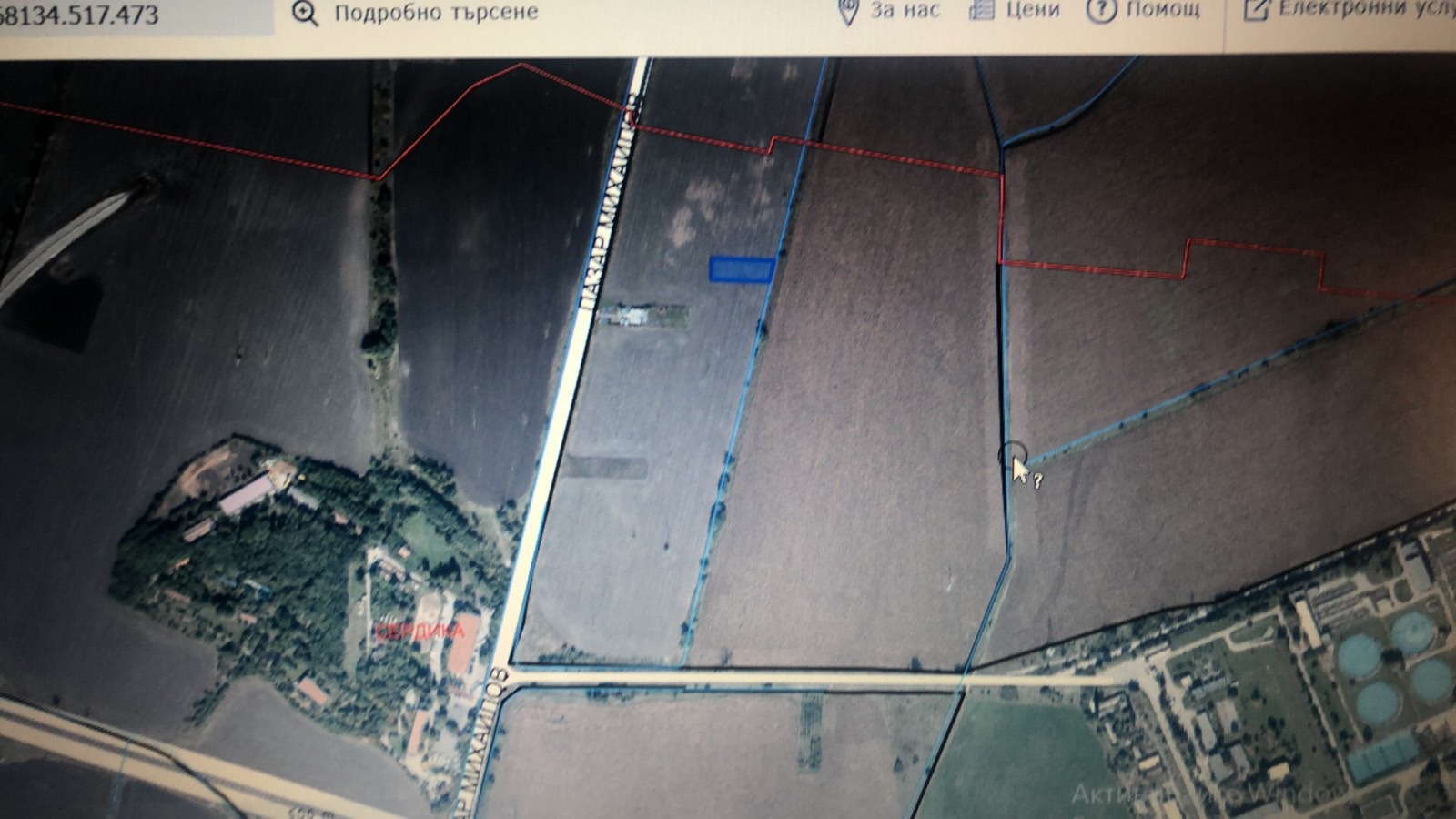Select the blue highlighted parcel on map
Image resolution: width=1456 pixels, height=819 pixels.
(x=742, y=269)
